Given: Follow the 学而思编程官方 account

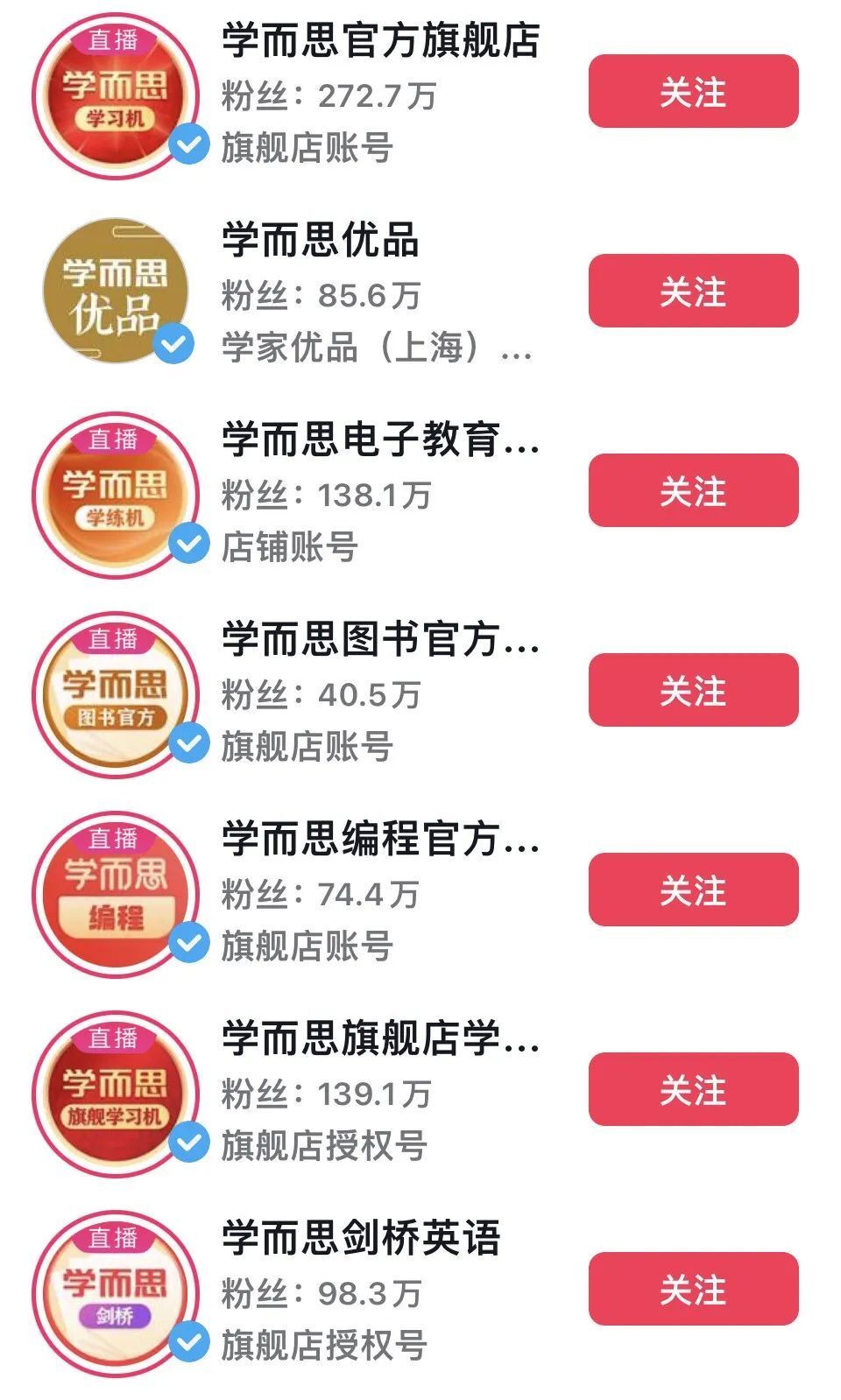Looking at the screenshot, I should click(693, 890).
